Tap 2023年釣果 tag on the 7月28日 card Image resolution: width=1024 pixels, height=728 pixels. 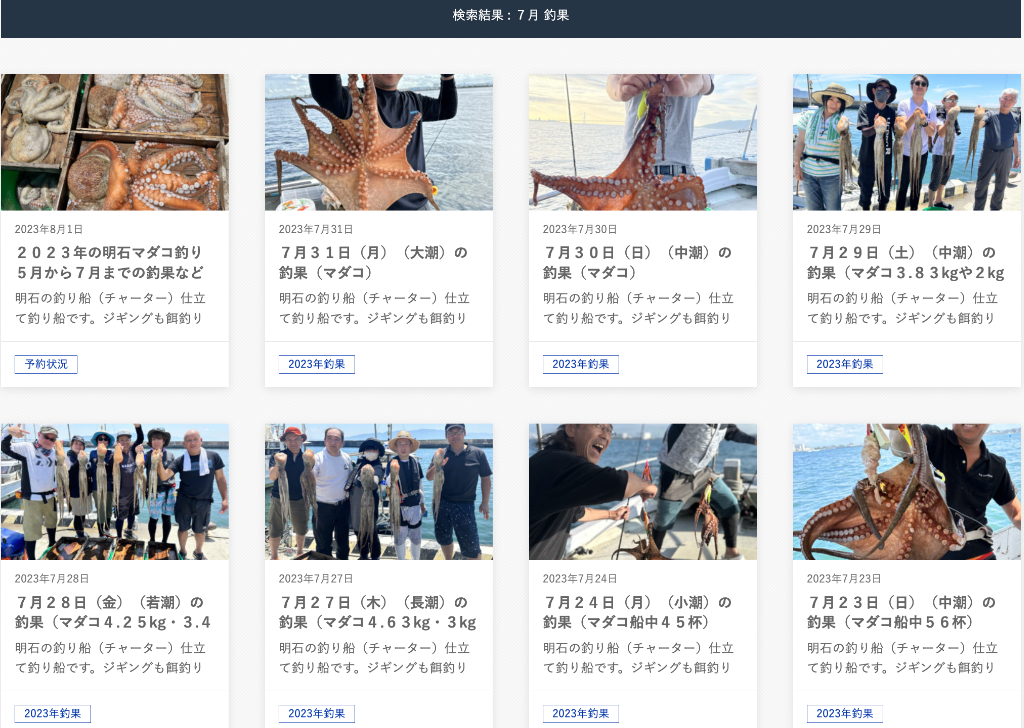[x=52, y=714]
